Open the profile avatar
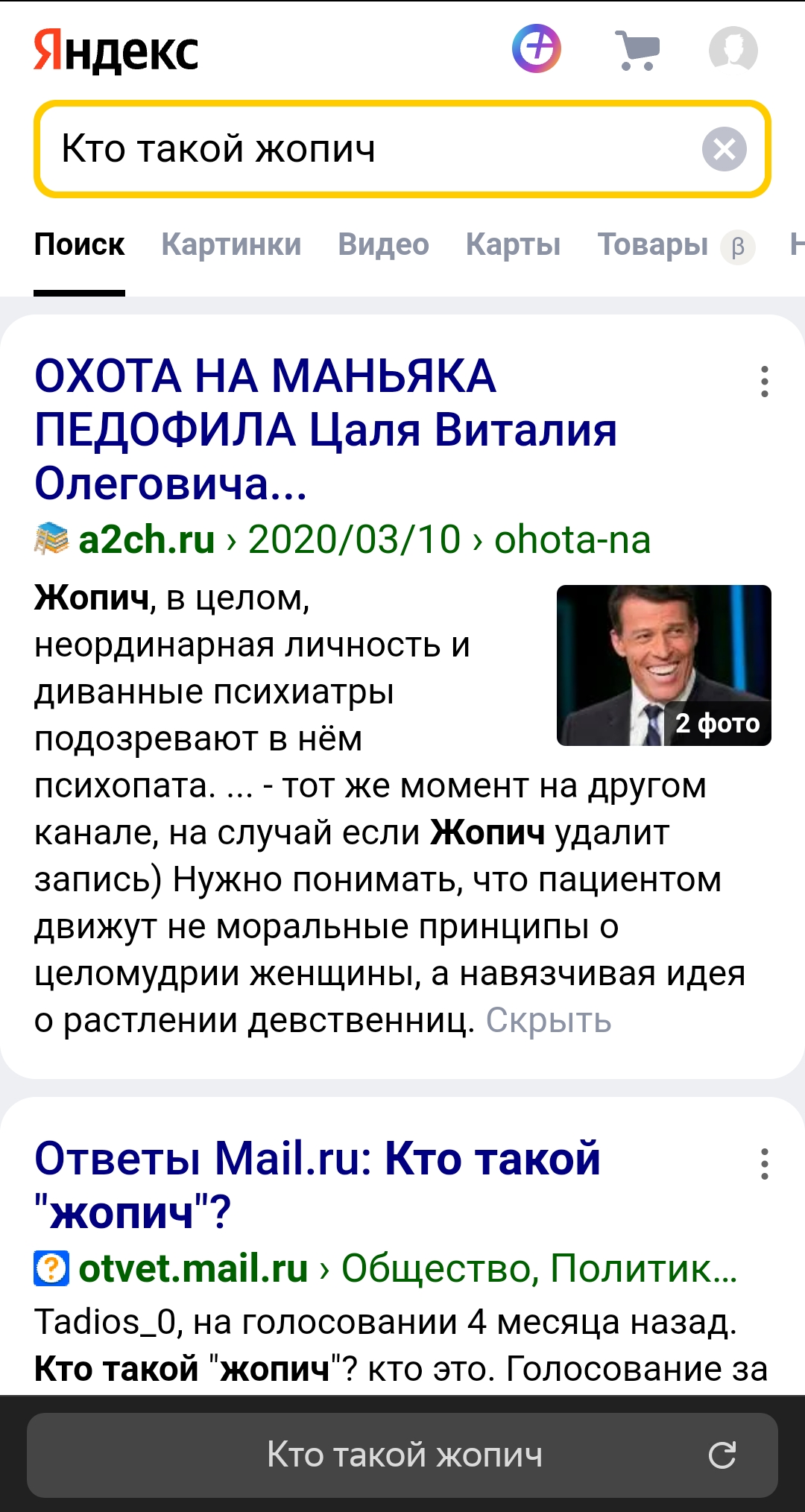Image resolution: width=805 pixels, height=1512 pixels. point(733,49)
